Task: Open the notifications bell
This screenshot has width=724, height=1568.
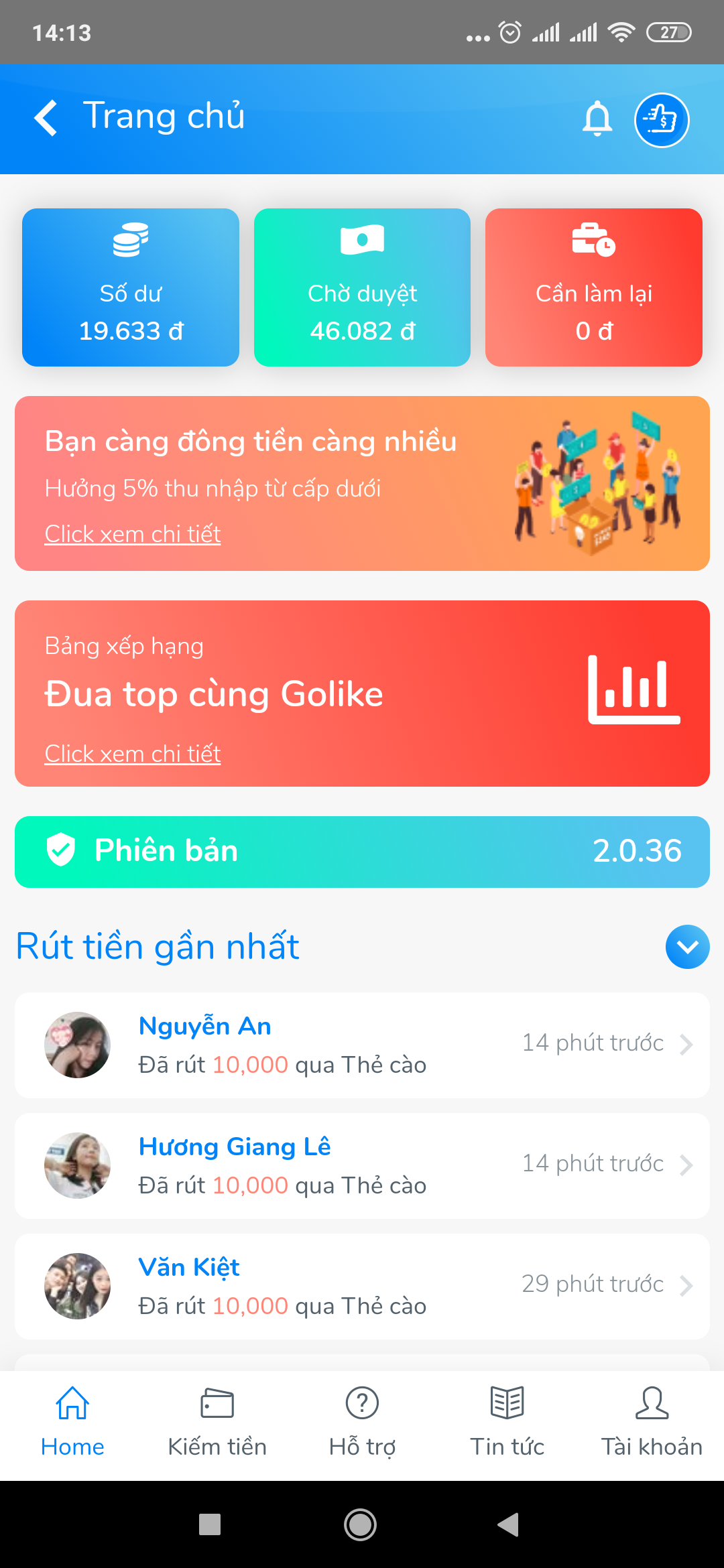Action: click(x=597, y=119)
